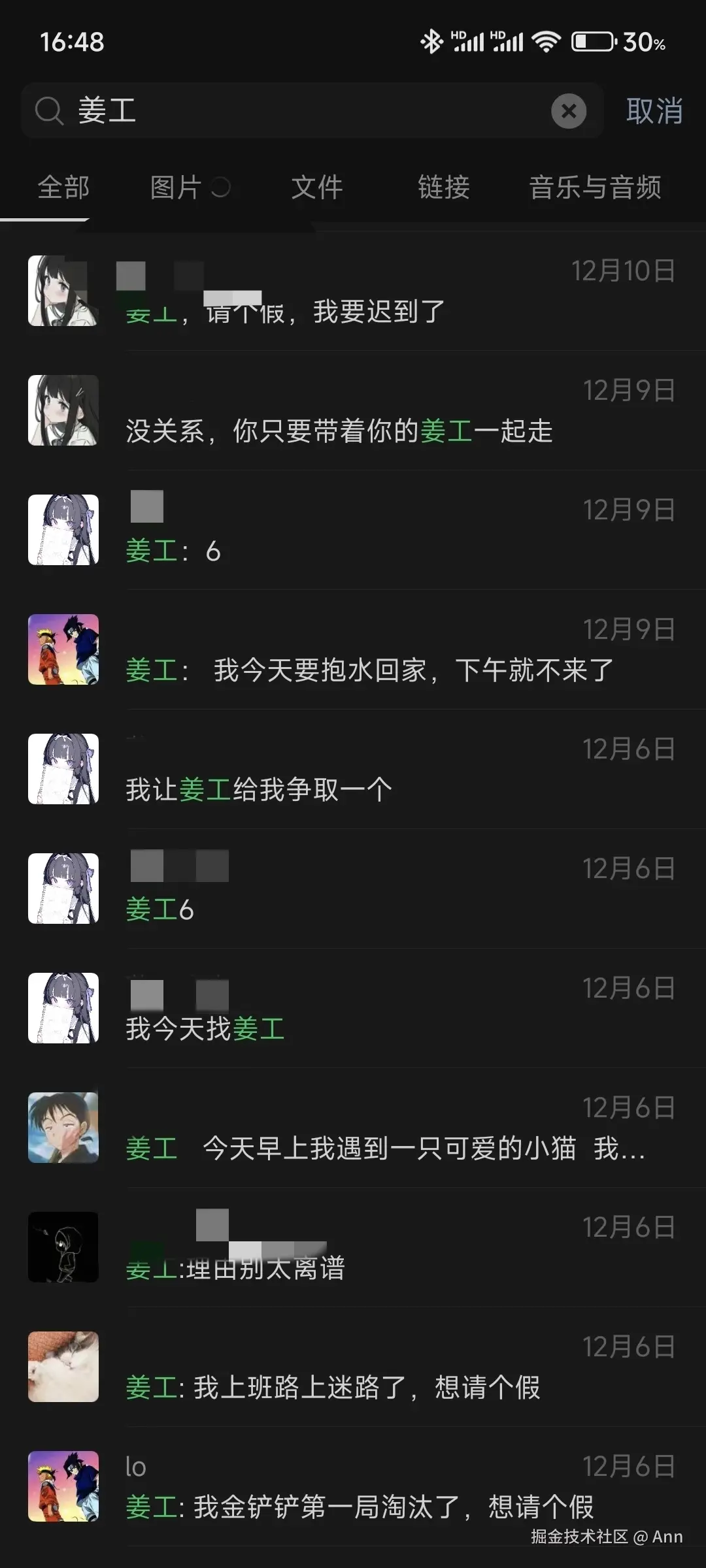The image size is (706, 1568).
Task: Tap the magnifier search icon
Action: coord(49,111)
